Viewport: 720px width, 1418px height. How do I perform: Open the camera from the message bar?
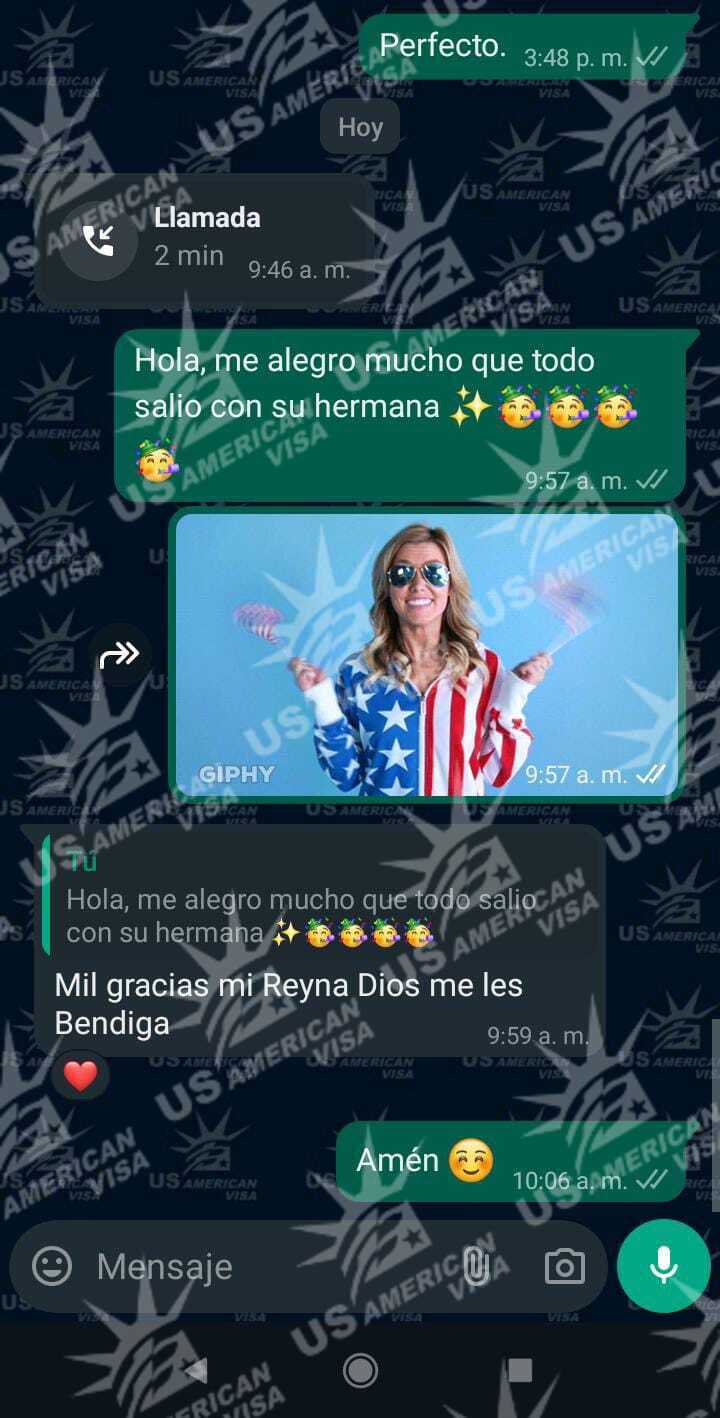[564, 1267]
